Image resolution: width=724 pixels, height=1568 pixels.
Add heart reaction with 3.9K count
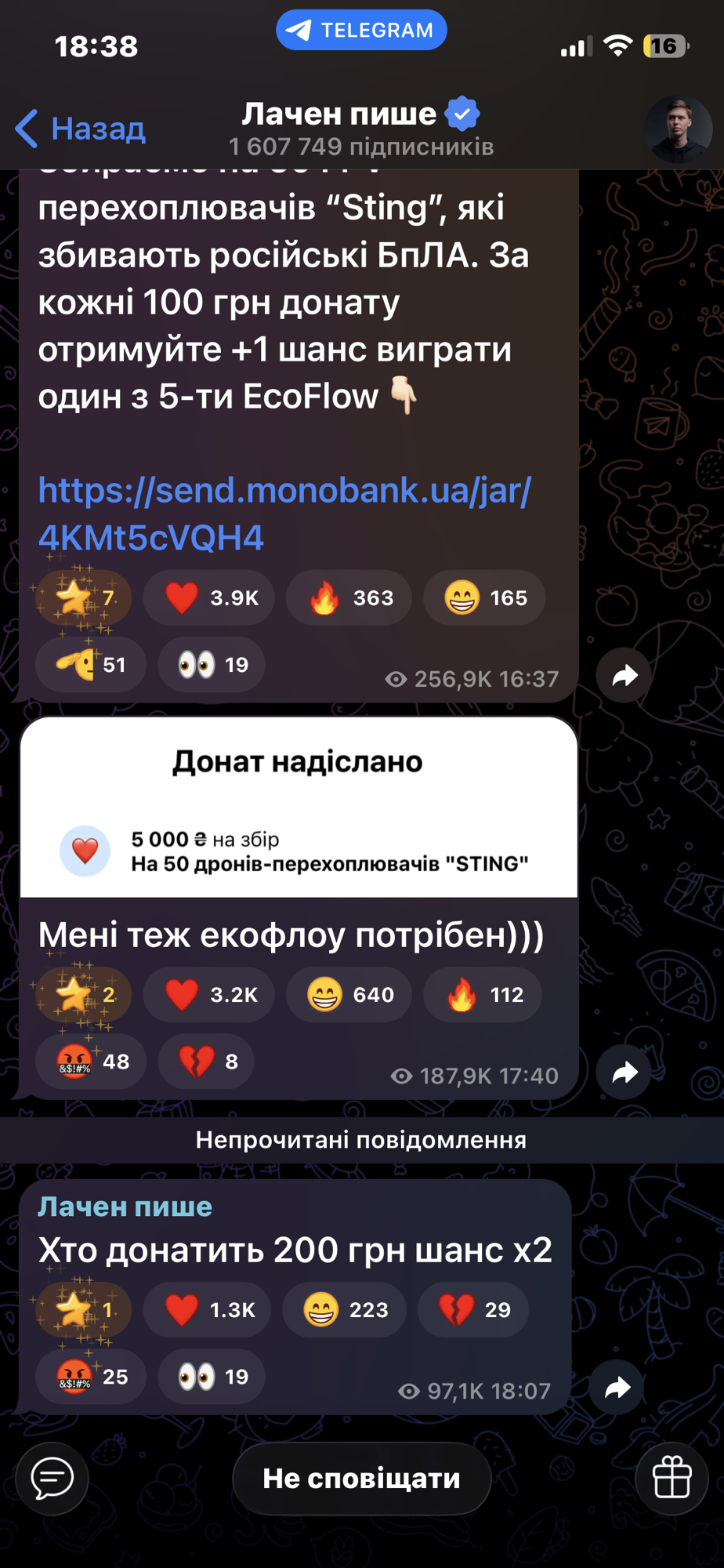pyautogui.click(x=209, y=598)
